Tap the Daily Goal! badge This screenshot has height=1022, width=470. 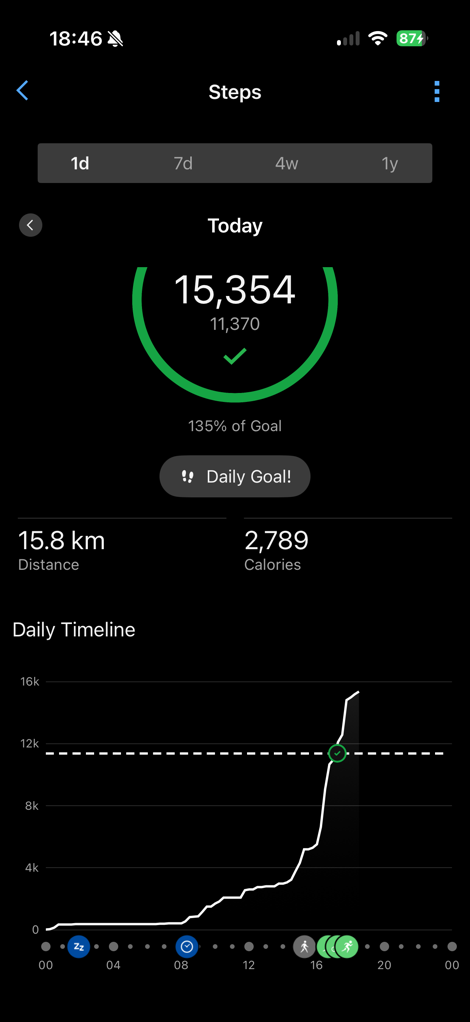(x=235, y=476)
